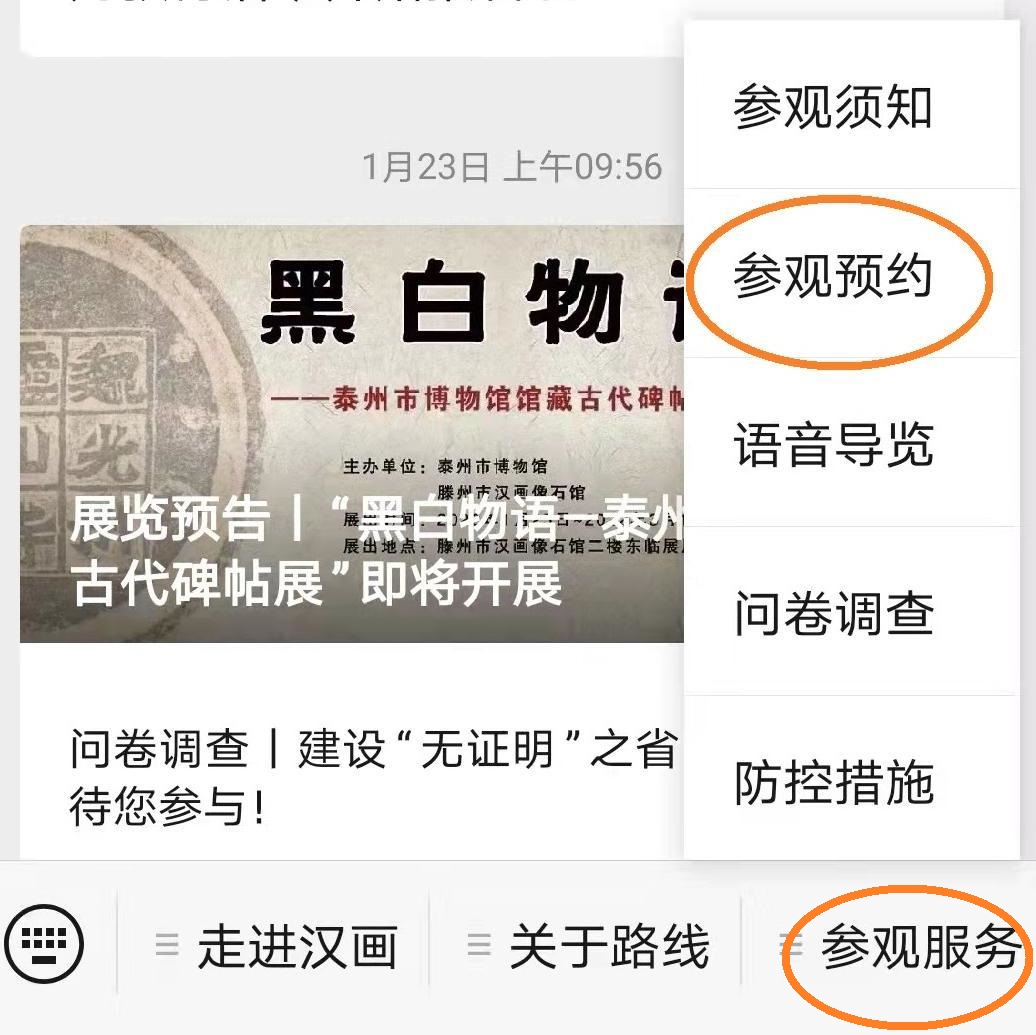This screenshot has width=1036, height=1035.
Task: Tap the 参观服务 menu button
Action: click(x=905, y=947)
